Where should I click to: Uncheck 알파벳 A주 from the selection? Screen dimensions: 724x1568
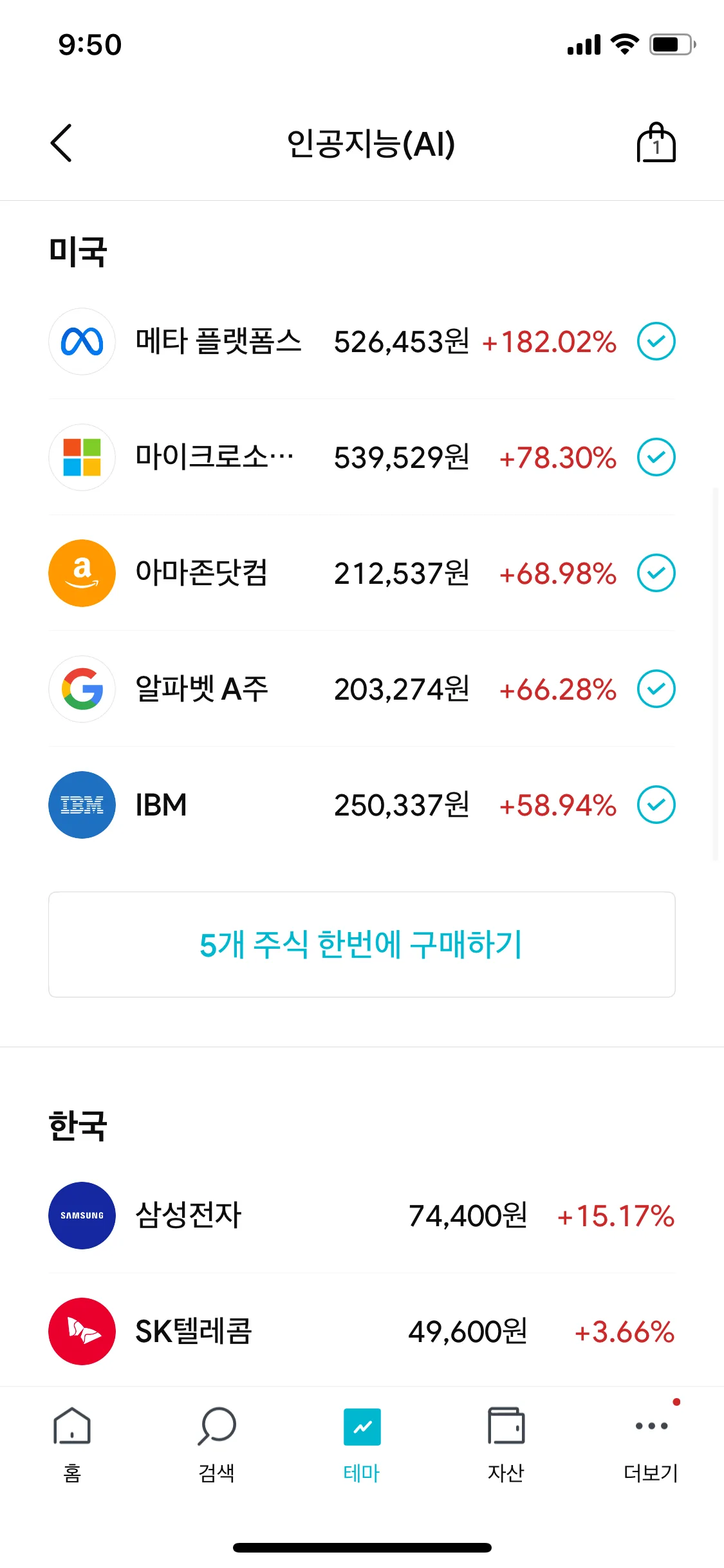pos(656,689)
